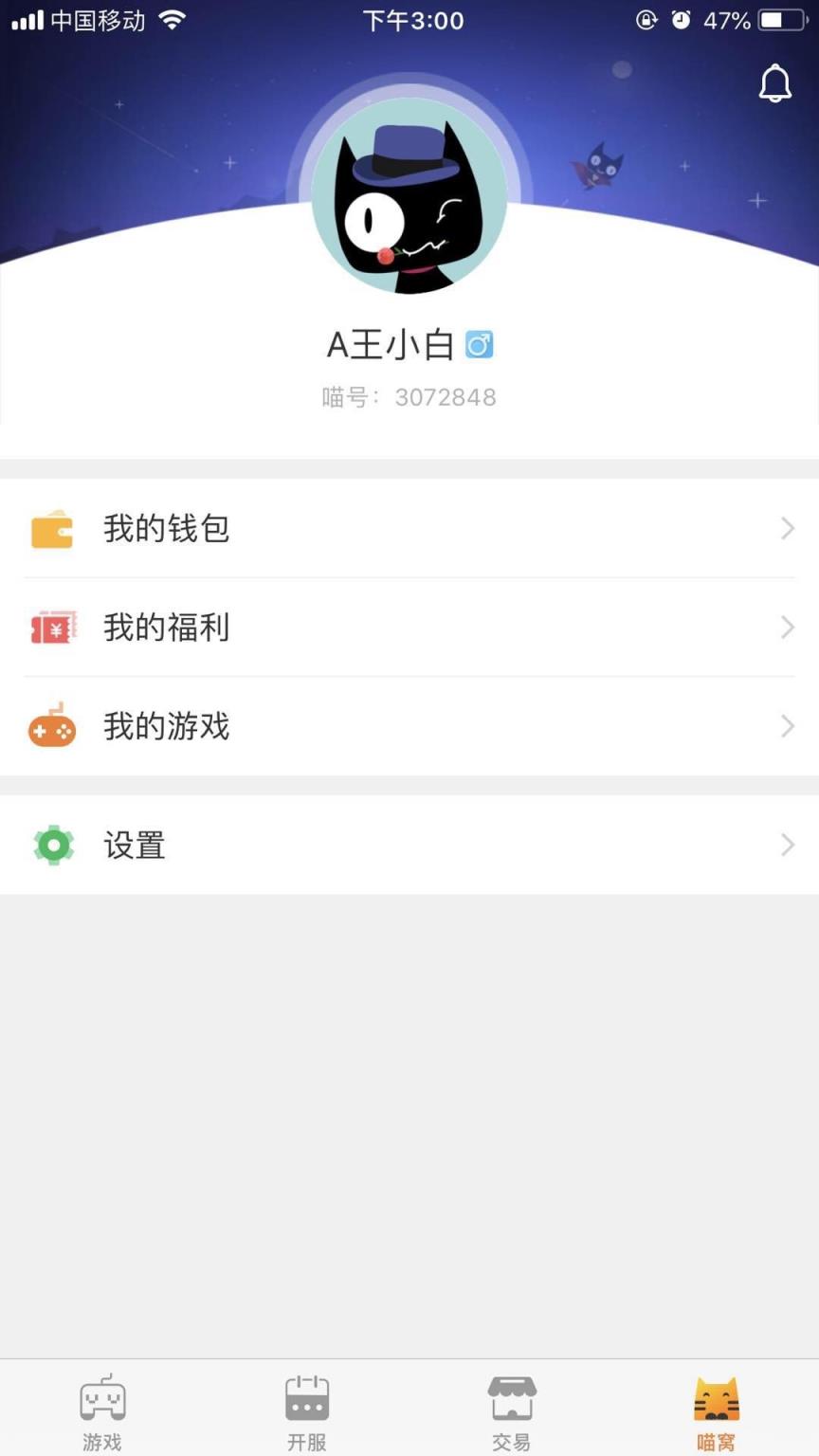Expand 我的钱包 using its right chevron
This screenshot has width=819, height=1456.
[x=788, y=529]
